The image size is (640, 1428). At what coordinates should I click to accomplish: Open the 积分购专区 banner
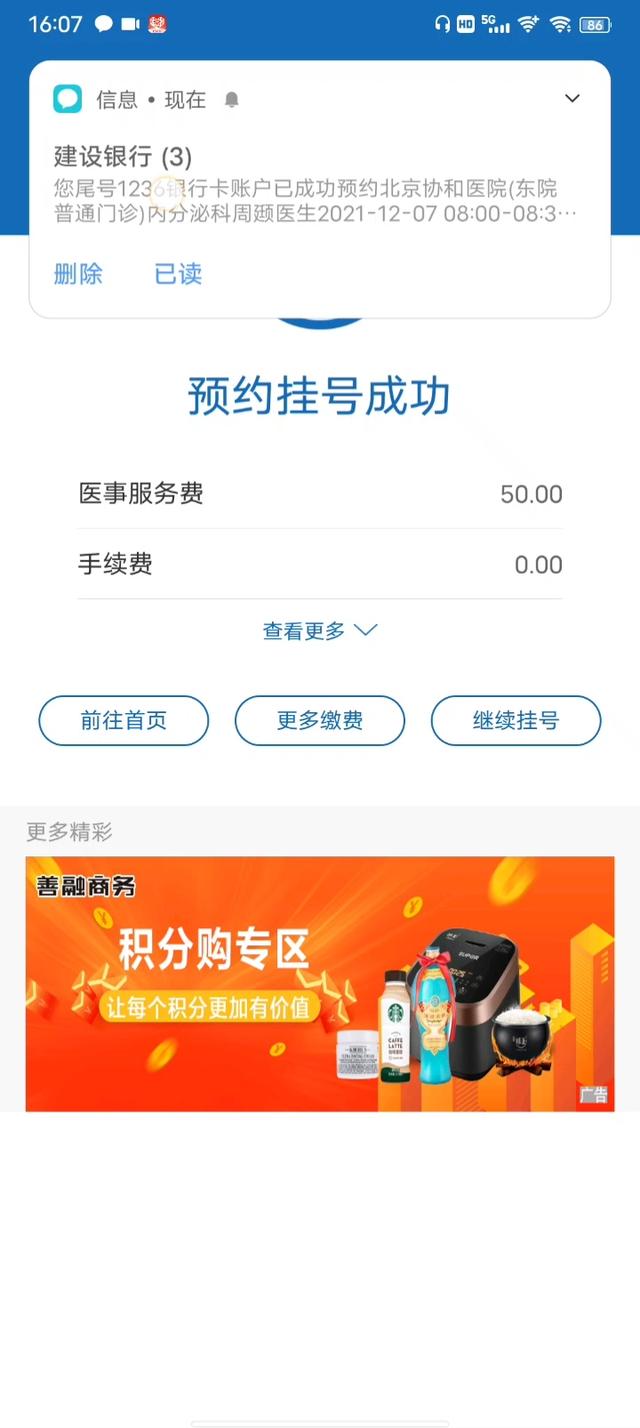coord(320,984)
